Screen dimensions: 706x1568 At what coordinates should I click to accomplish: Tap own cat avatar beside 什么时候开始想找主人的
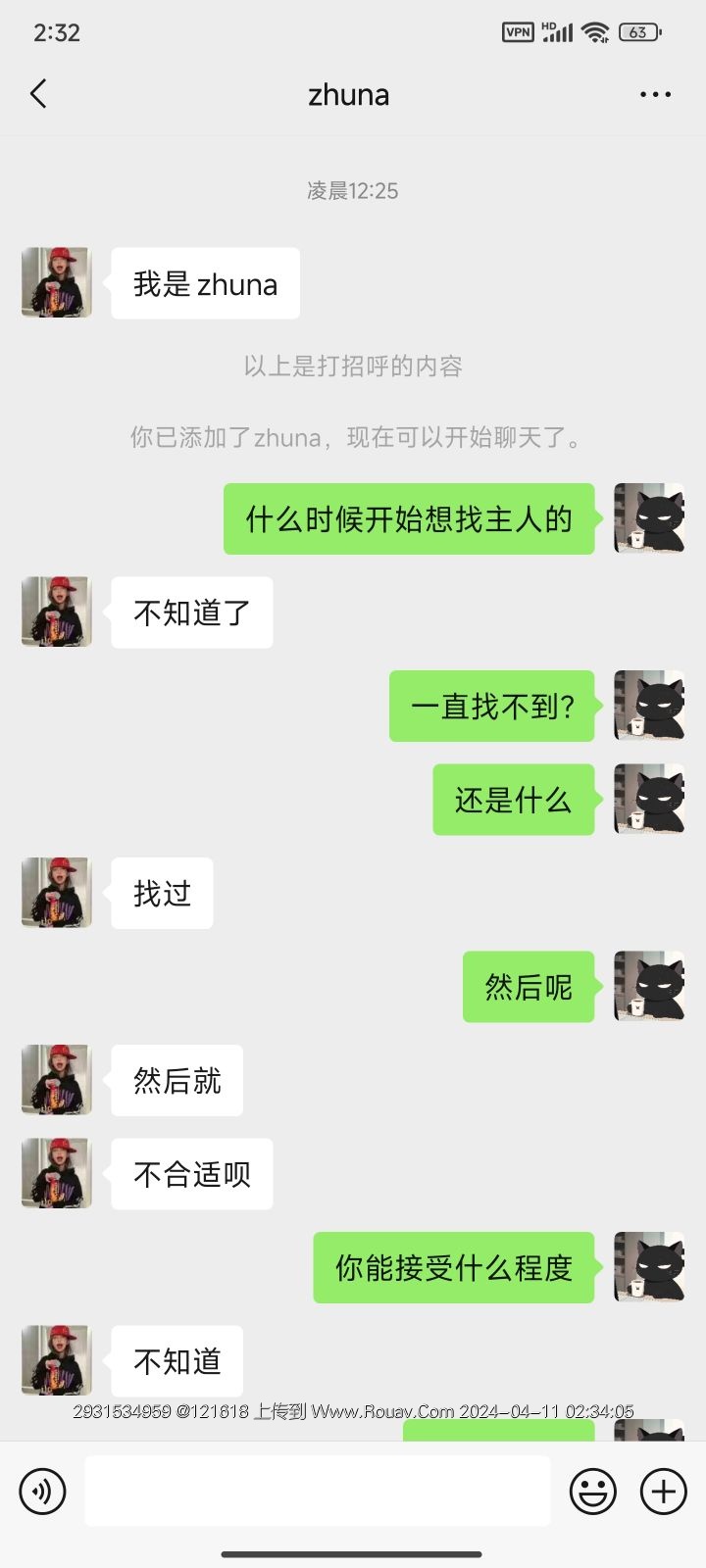pos(649,518)
